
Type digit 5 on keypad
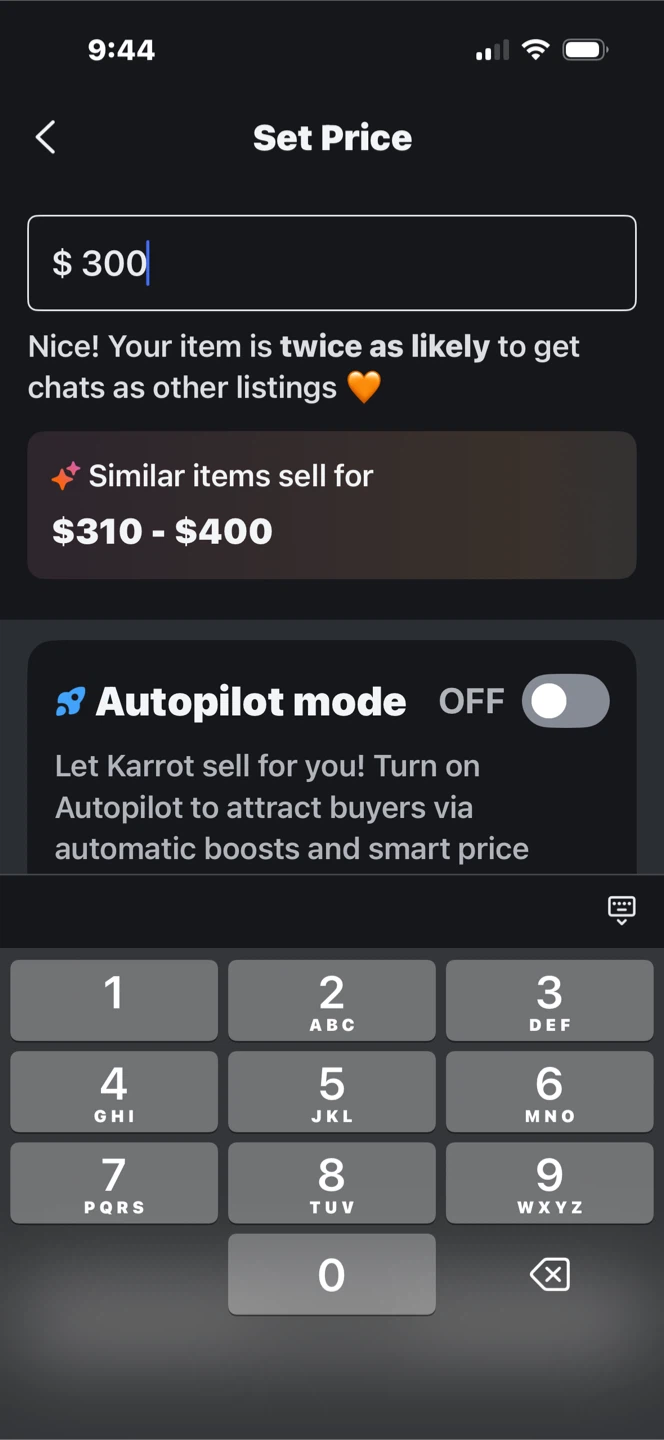click(332, 1091)
